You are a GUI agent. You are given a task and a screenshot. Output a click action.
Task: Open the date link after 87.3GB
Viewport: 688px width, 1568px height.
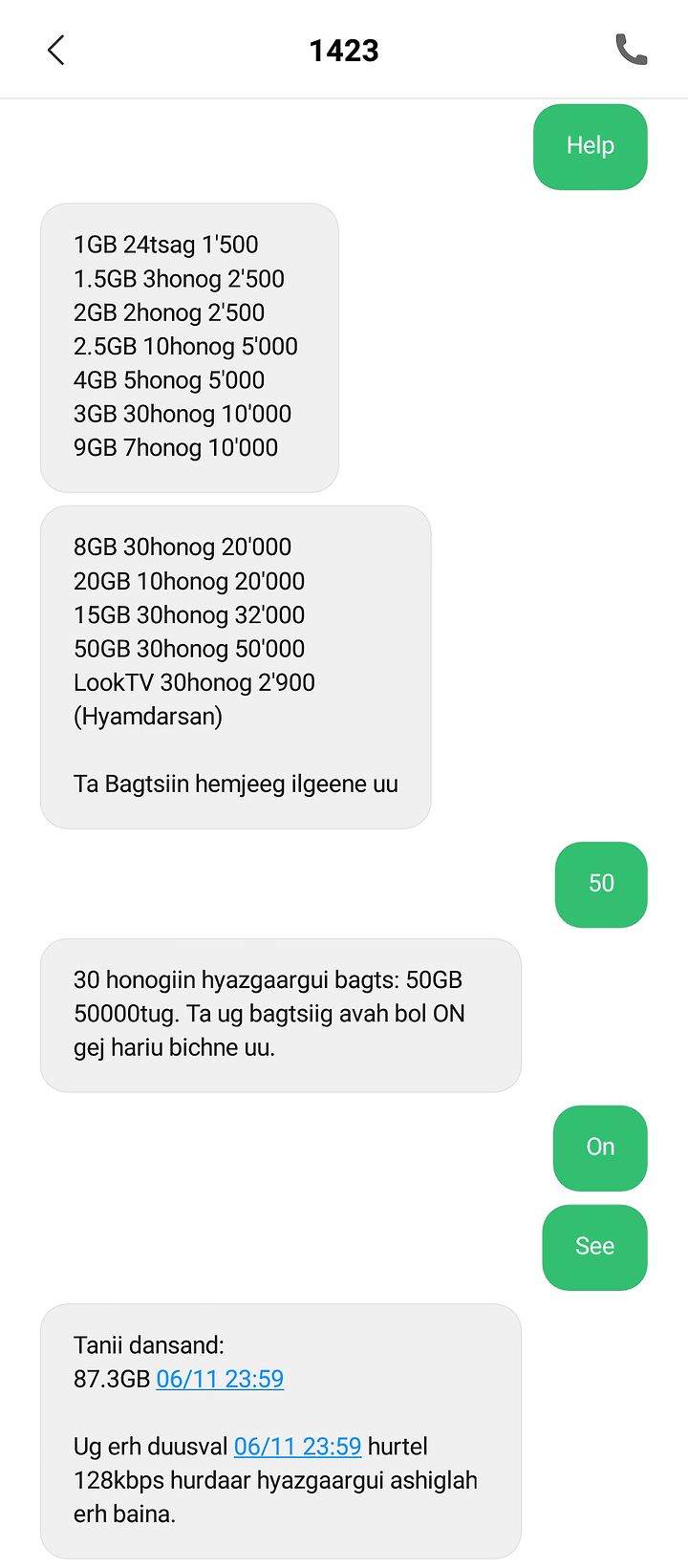220,1379
